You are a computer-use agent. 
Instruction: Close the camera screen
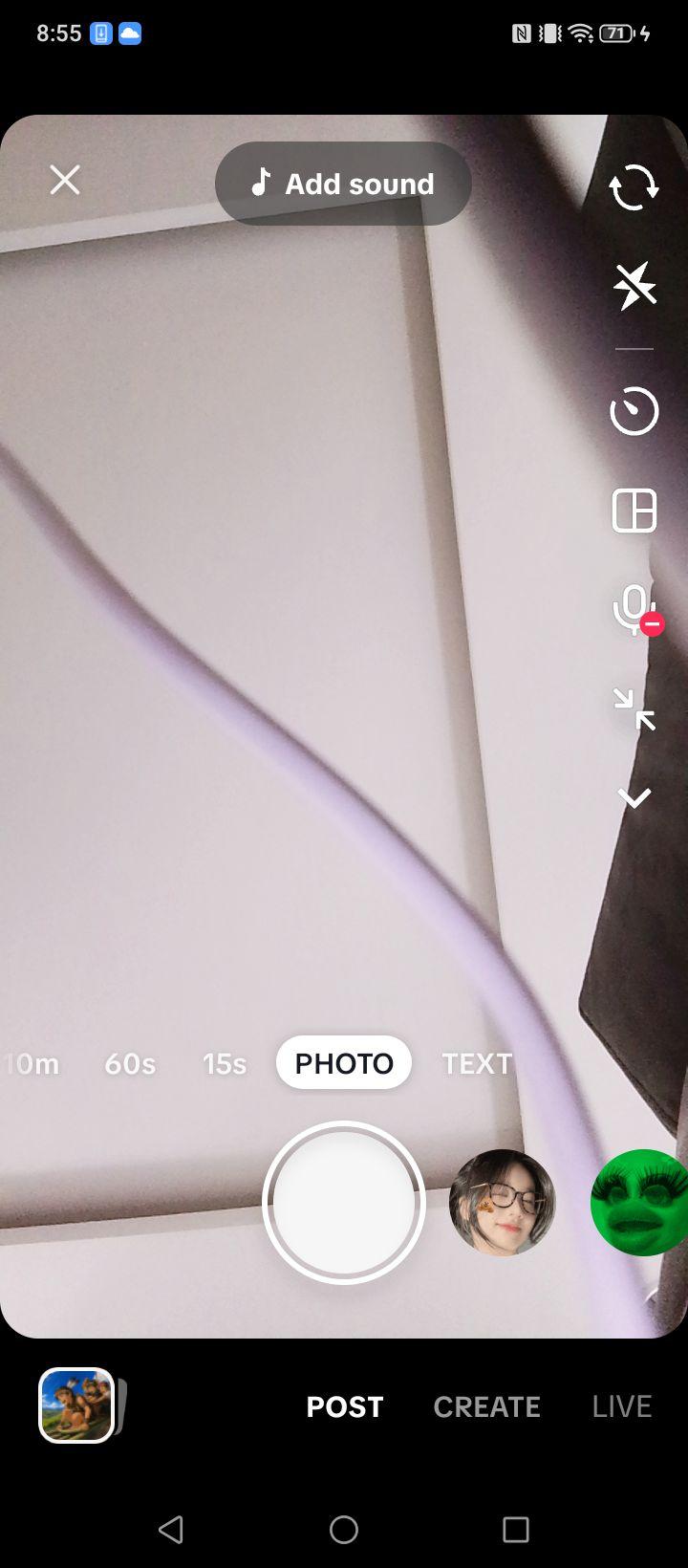(65, 180)
